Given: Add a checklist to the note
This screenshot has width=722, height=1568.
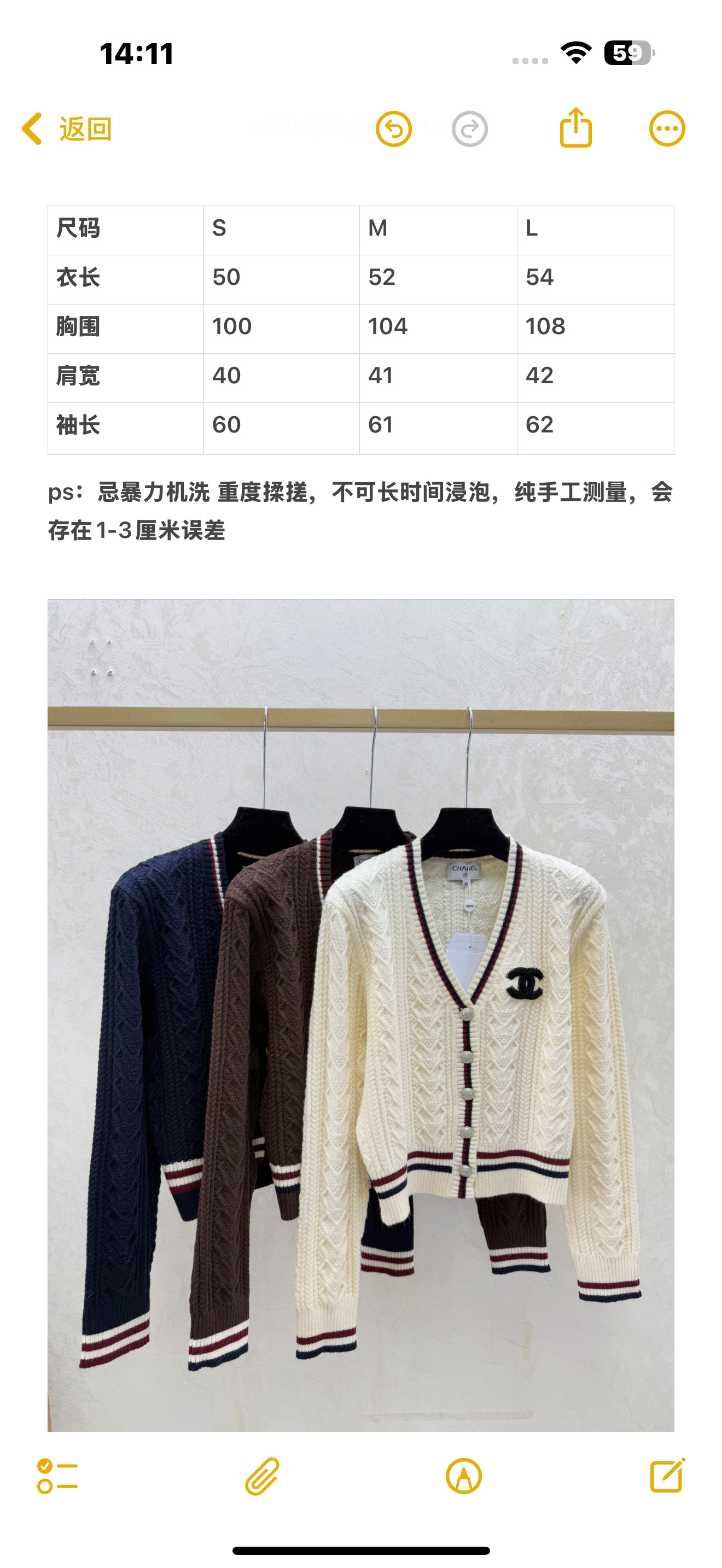Looking at the screenshot, I should [57, 1476].
